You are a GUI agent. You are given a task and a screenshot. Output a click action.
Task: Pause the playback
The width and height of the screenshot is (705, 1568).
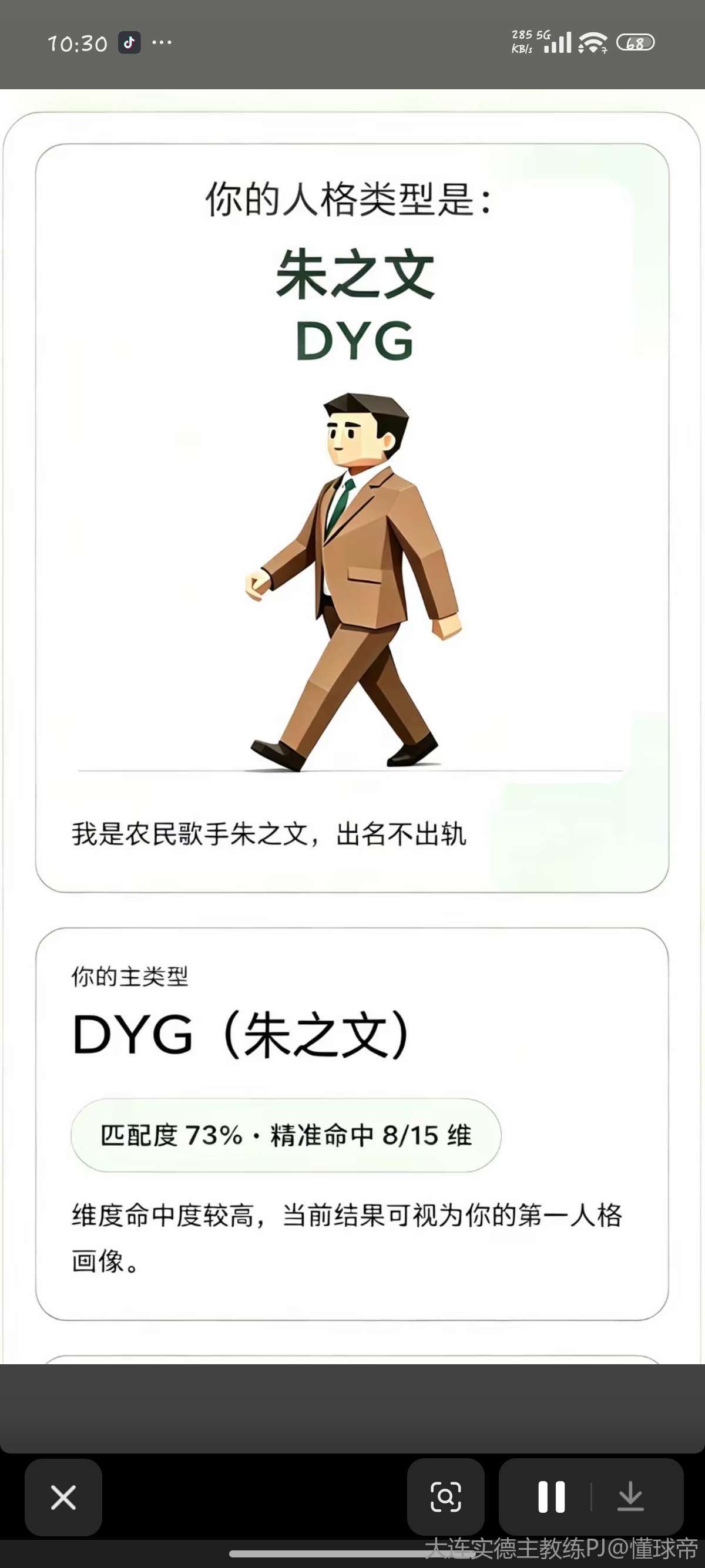click(551, 1497)
